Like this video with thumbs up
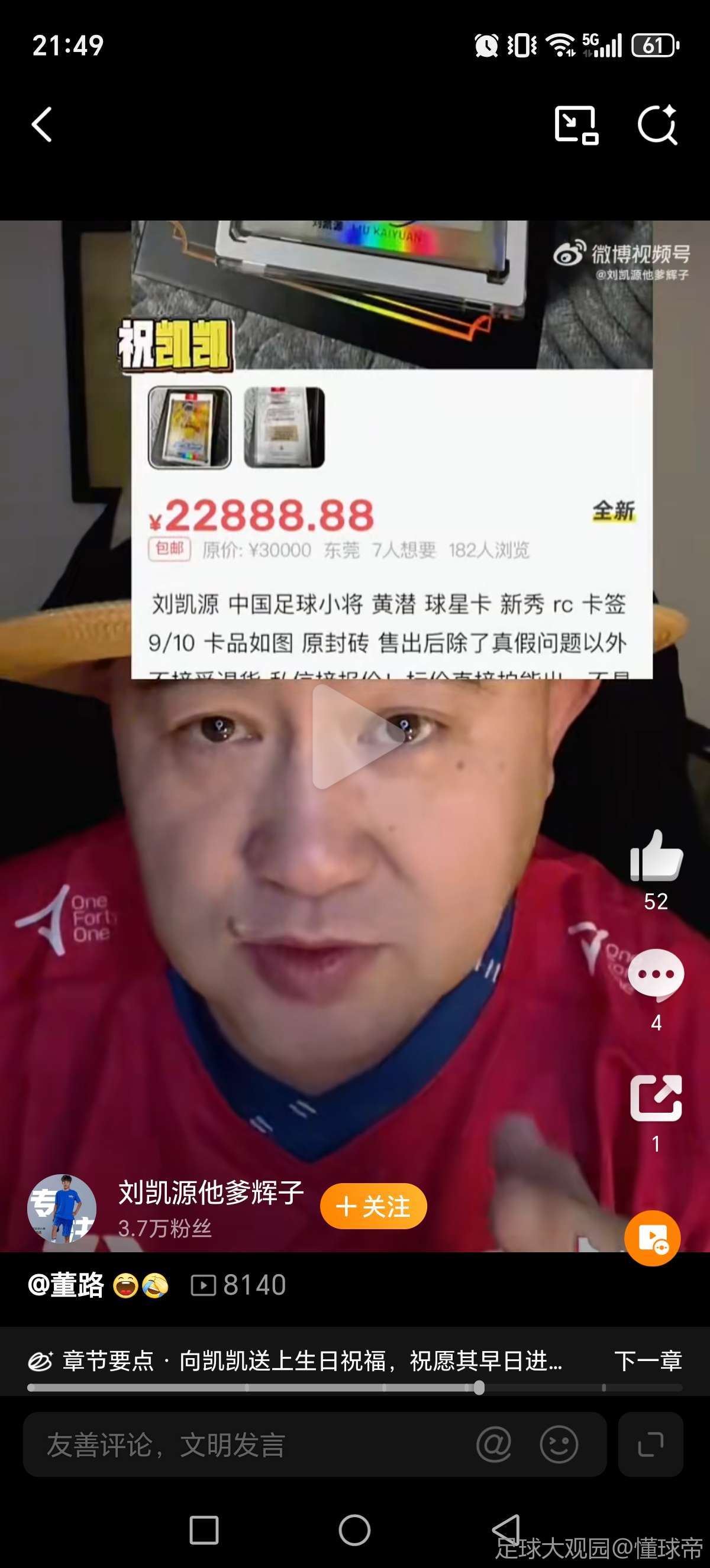The image size is (710, 1568). 656,856
